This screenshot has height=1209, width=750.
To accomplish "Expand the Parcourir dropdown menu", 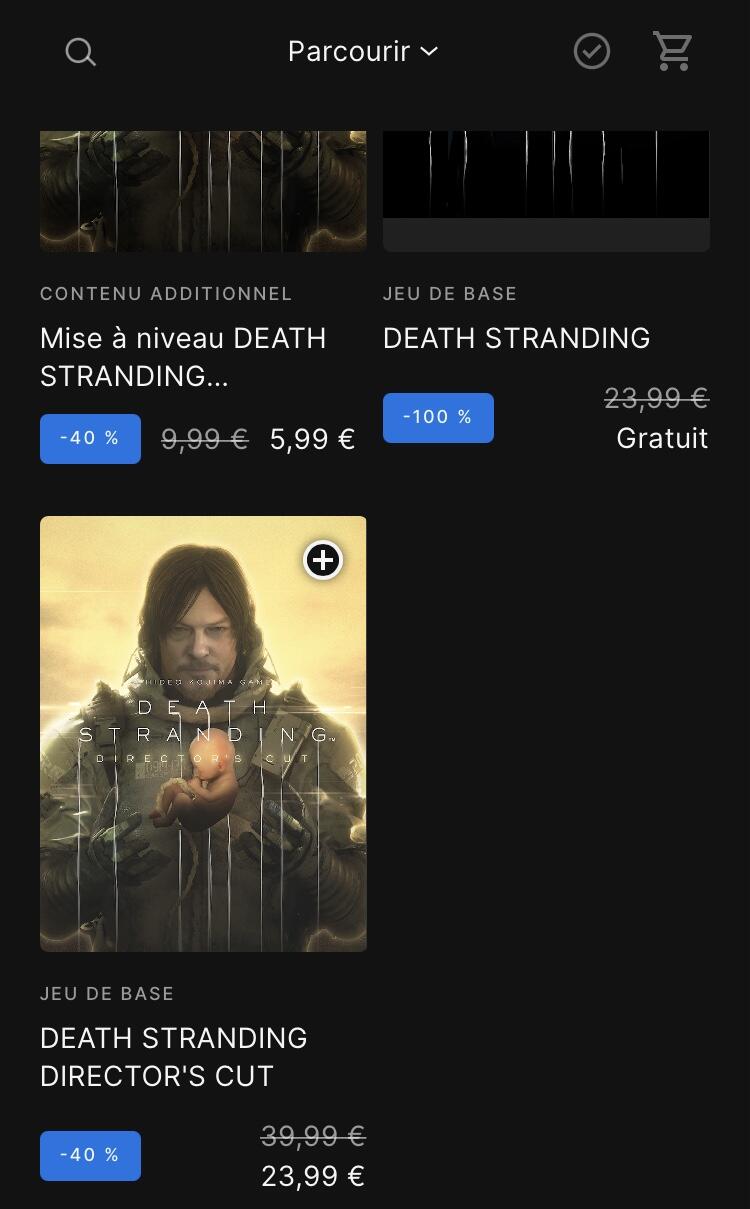I will tap(363, 51).
